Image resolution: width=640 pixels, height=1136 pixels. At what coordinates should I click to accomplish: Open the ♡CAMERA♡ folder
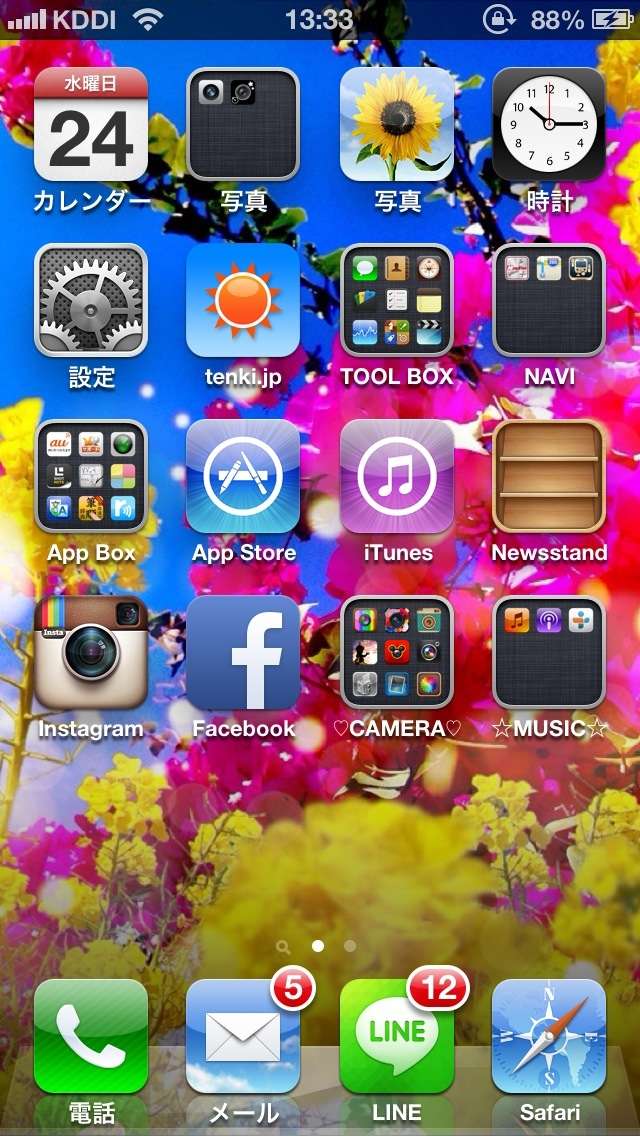click(x=397, y=652)
